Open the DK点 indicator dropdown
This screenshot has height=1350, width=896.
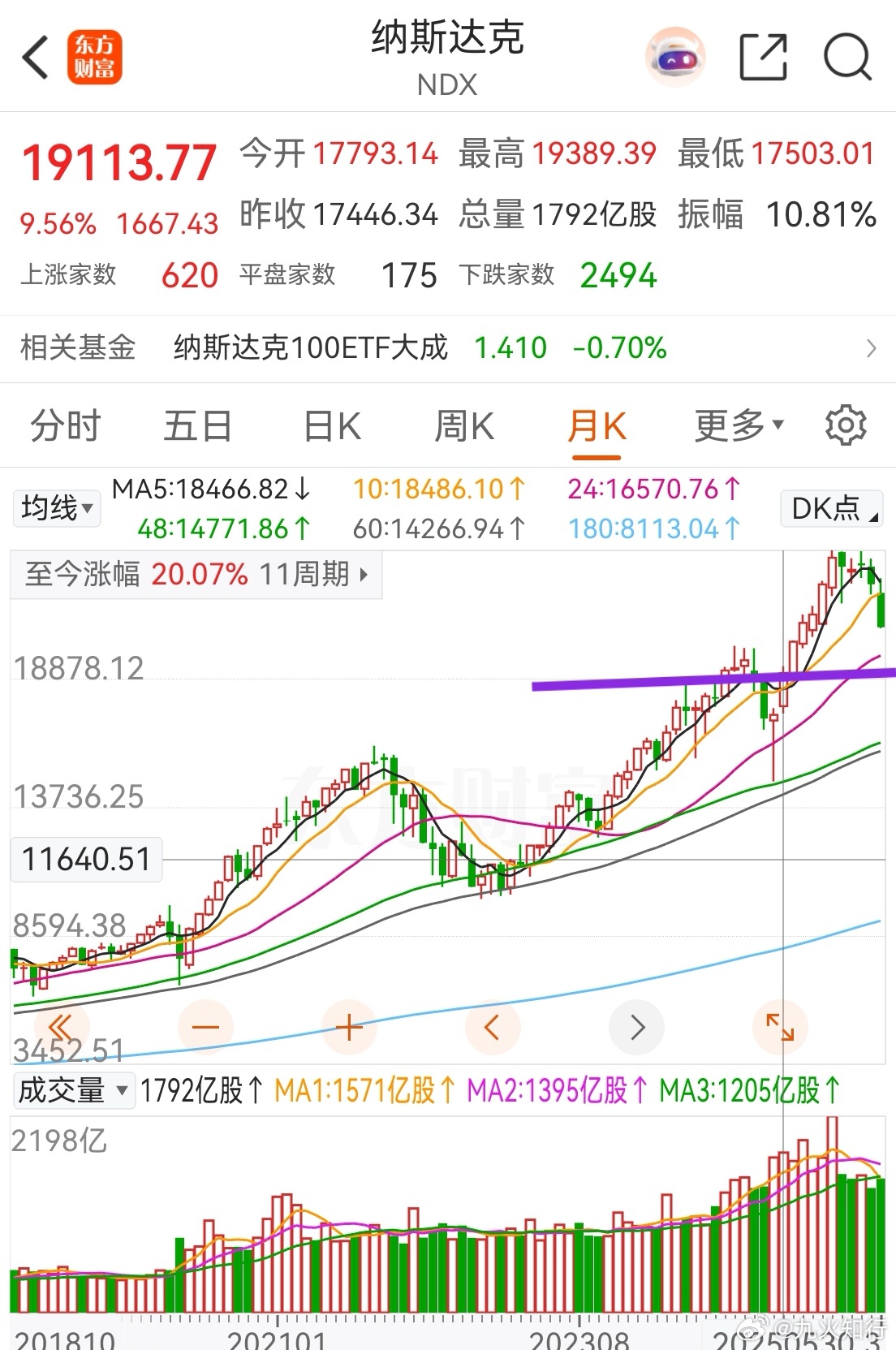tap(830, 507)
